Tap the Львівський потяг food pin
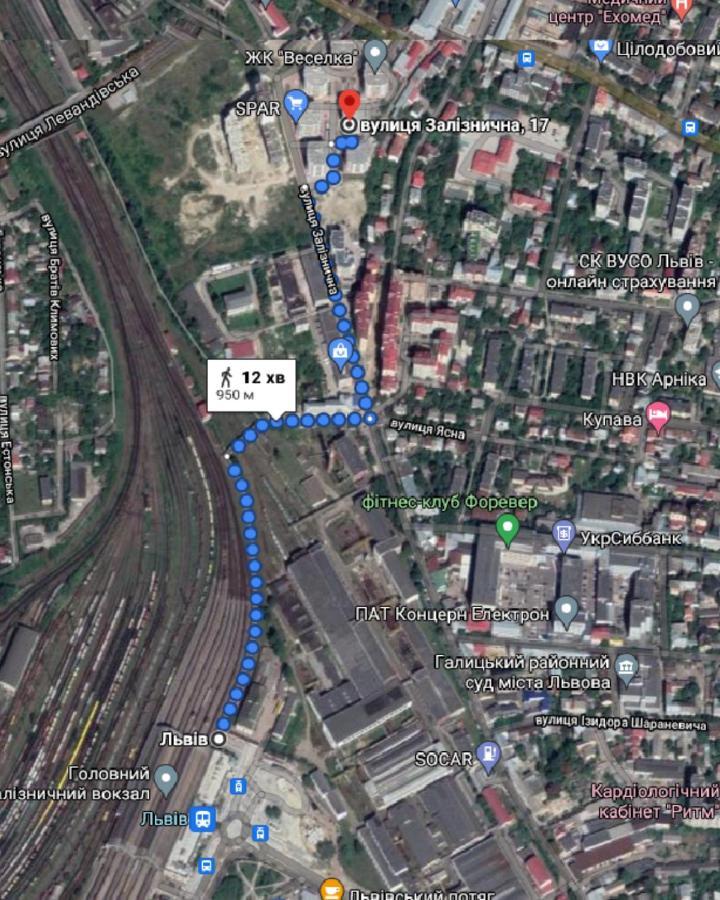 pos(332,888)
